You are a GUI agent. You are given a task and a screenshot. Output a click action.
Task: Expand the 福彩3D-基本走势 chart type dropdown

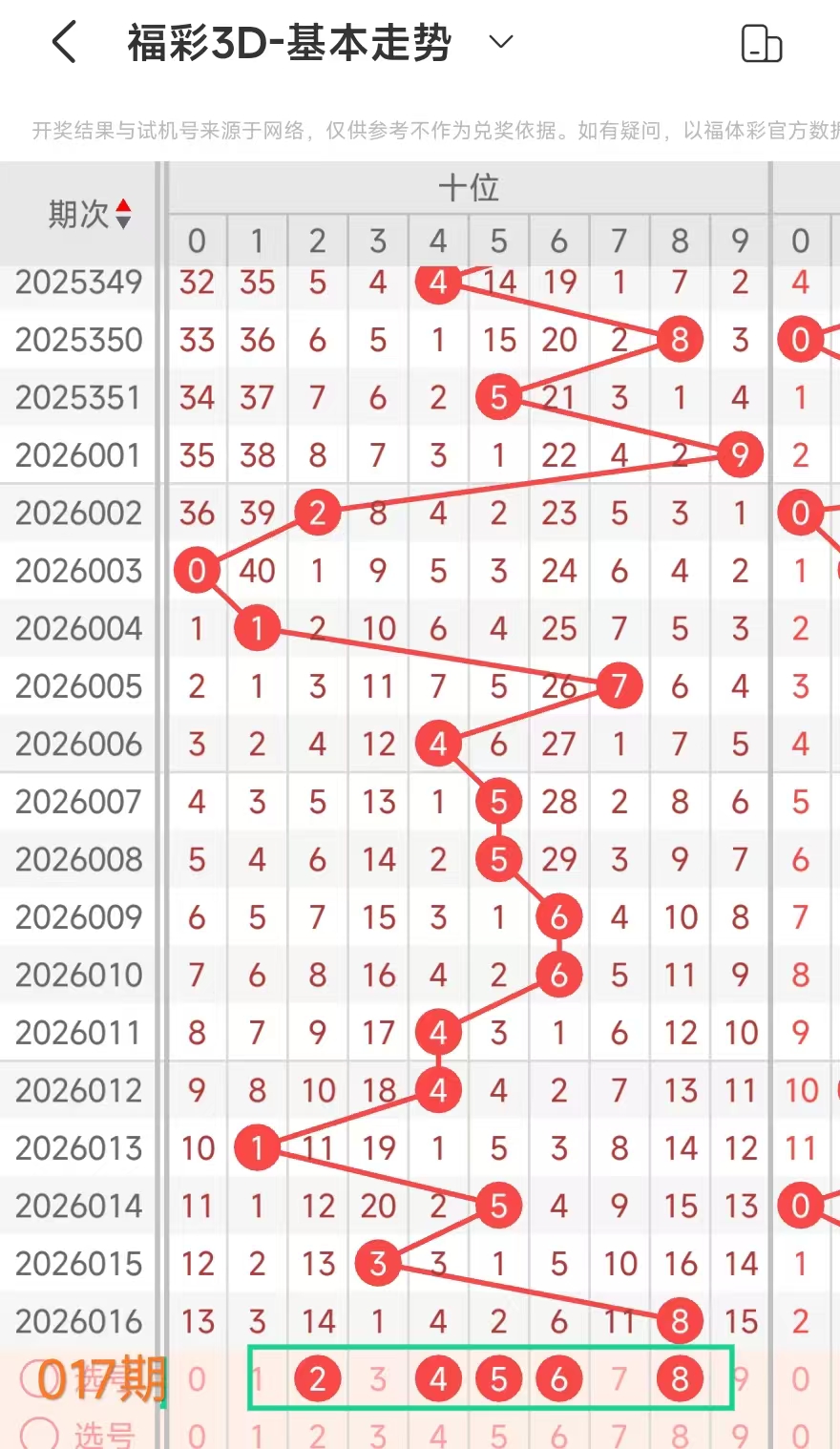tap(500, 43)
